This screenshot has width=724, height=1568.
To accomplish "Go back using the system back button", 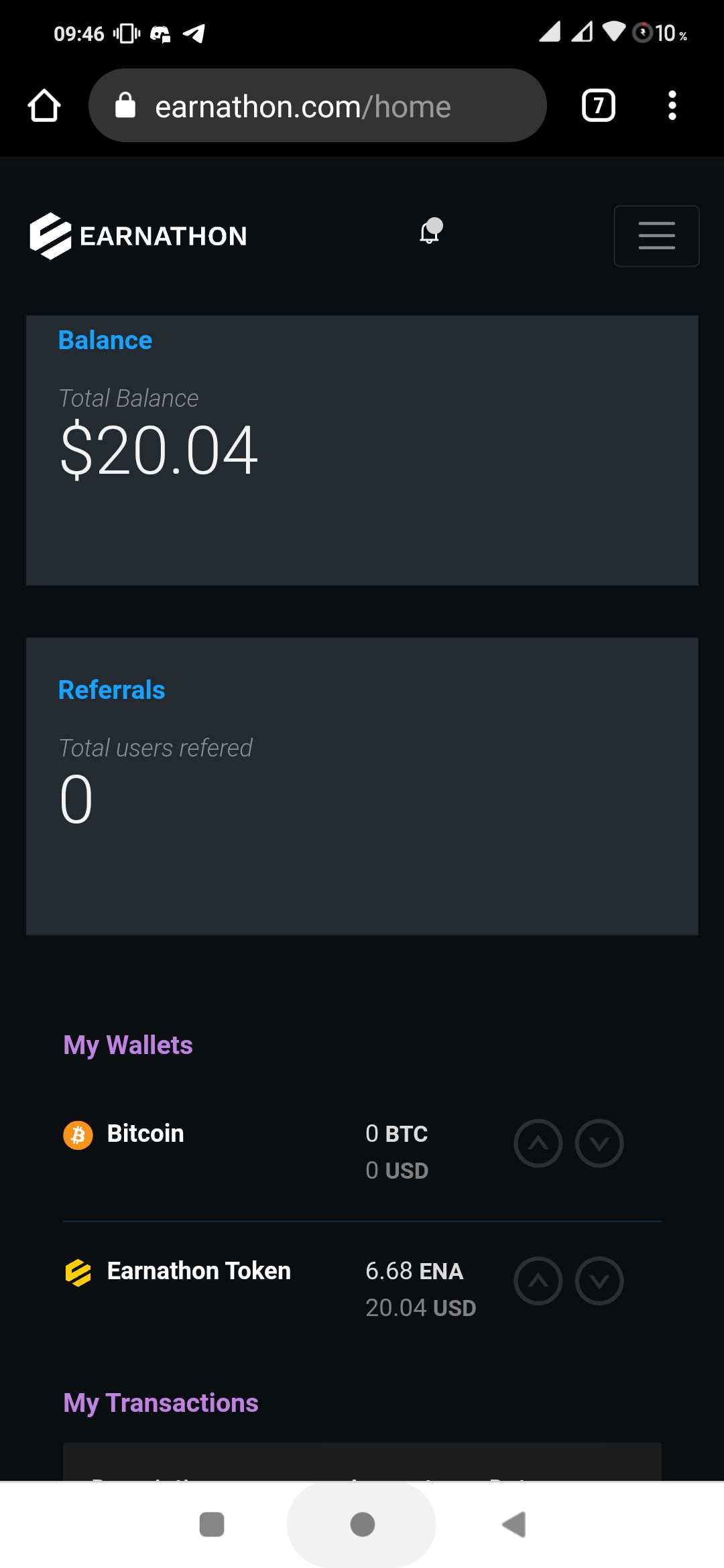I will coord(514,1524).
